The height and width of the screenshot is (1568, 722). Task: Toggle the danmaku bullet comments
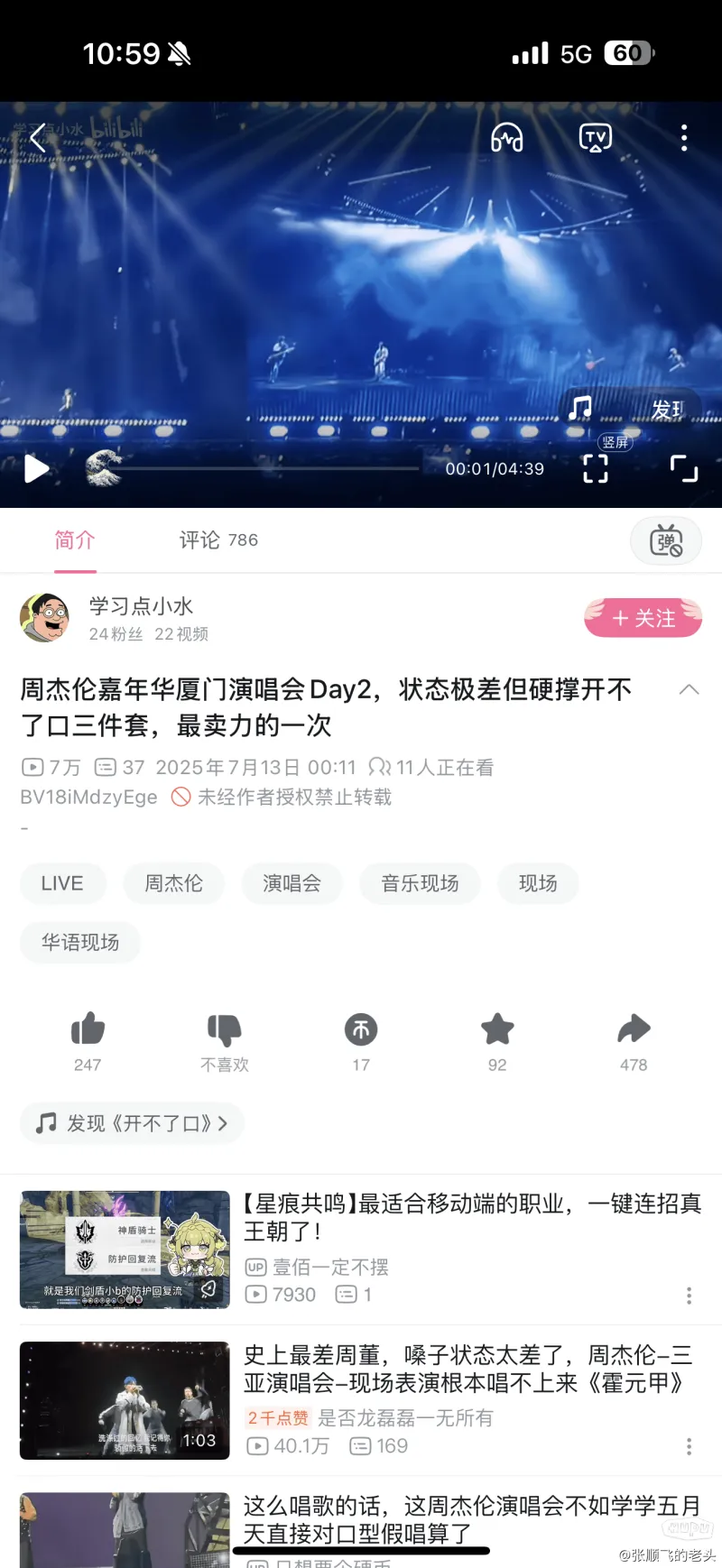click(666, 541)
